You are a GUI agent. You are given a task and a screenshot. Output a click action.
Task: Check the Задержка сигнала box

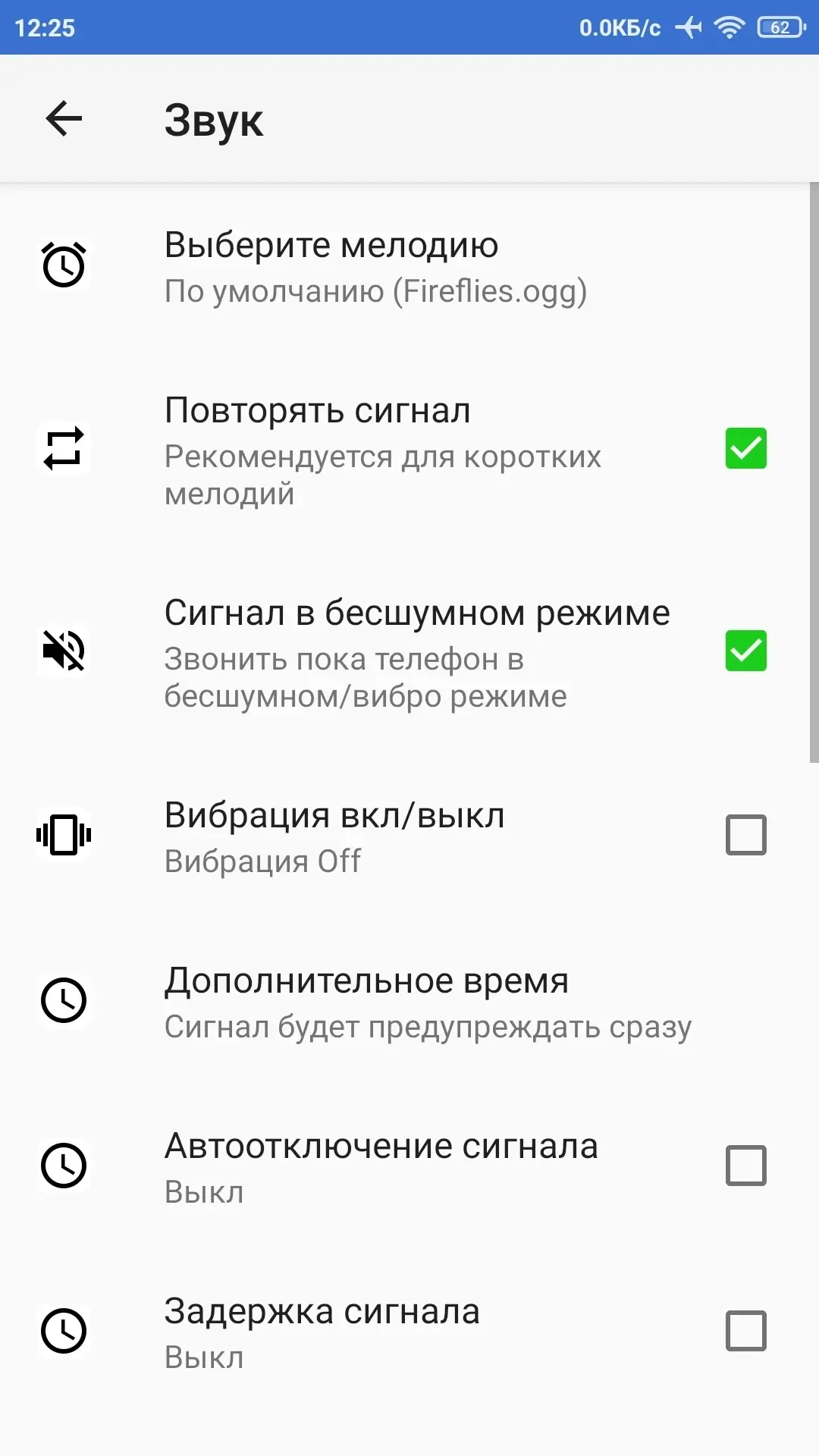coord(745,1331)
